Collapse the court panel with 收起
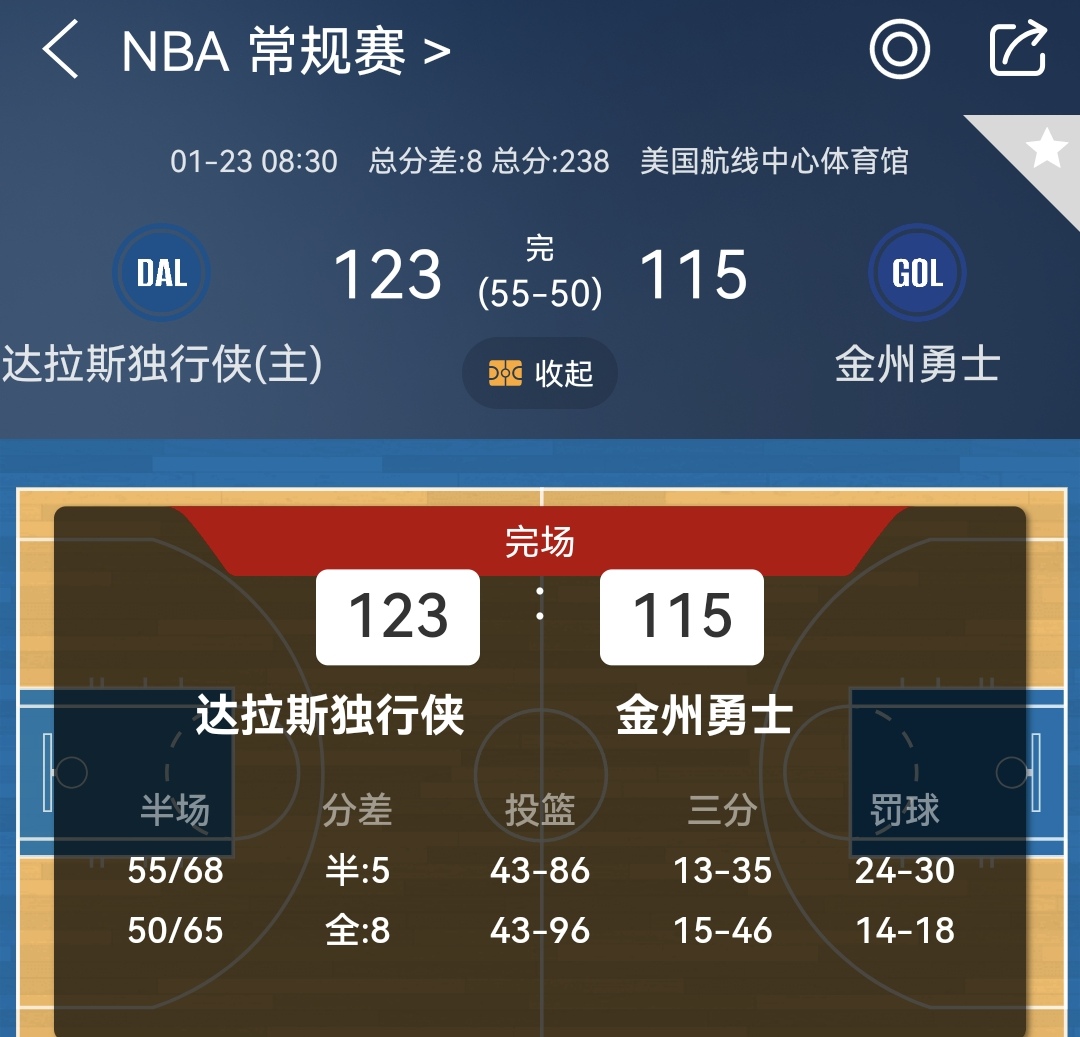This screenshot has width=1080, height=1037. pyautogui.click(x=540, y=374)
